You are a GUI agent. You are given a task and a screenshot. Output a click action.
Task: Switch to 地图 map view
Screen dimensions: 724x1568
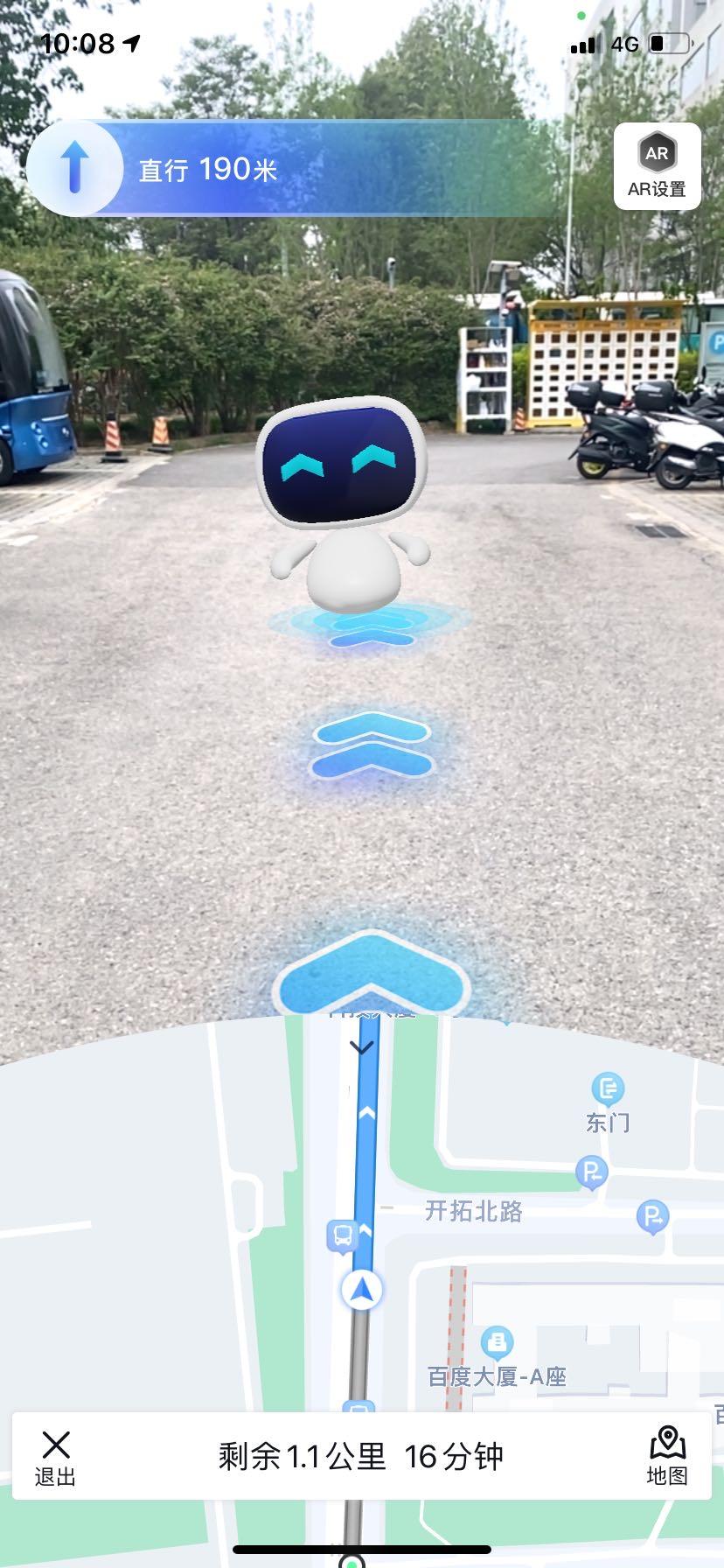point(667,1456)
